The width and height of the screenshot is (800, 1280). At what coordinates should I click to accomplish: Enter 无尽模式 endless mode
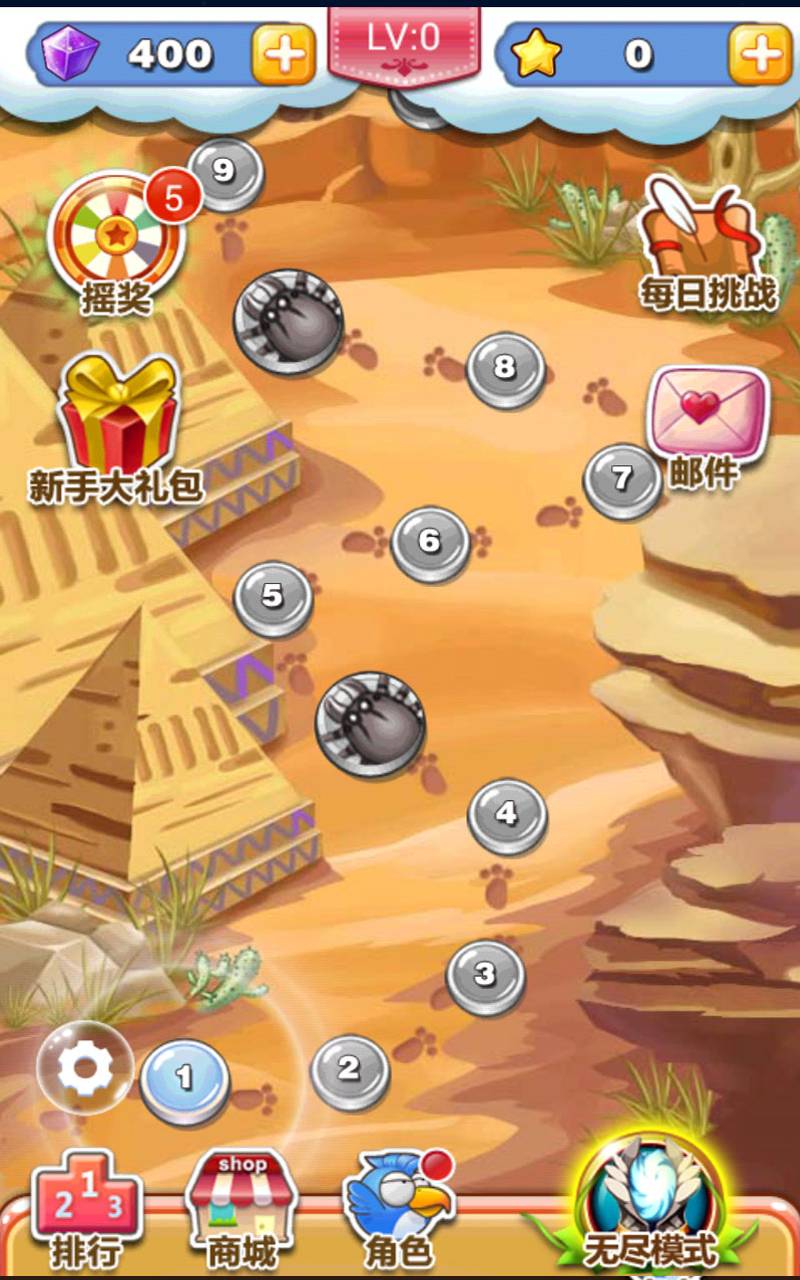tap(650, 1200)
